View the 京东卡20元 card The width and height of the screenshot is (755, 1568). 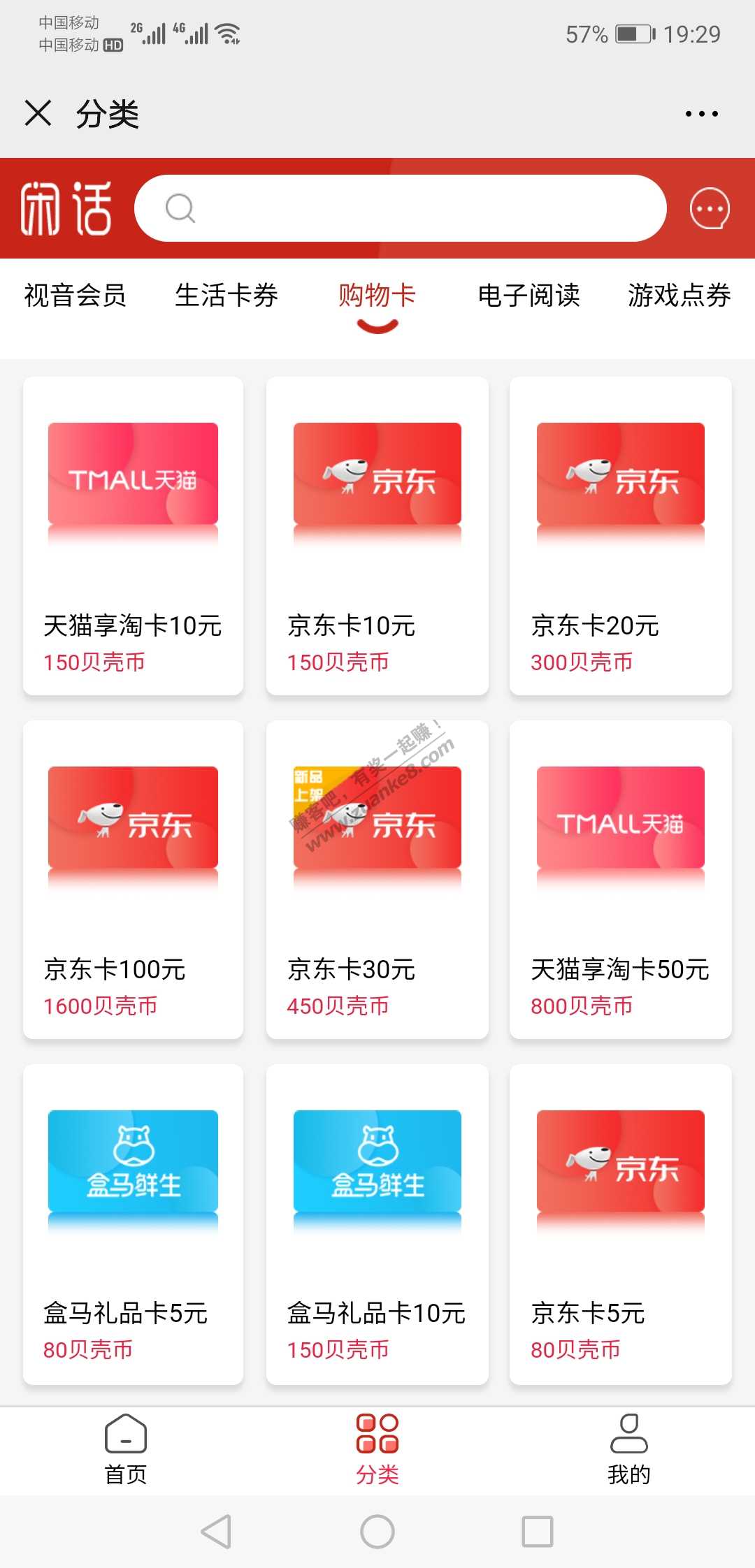click(x=620, y=536)
